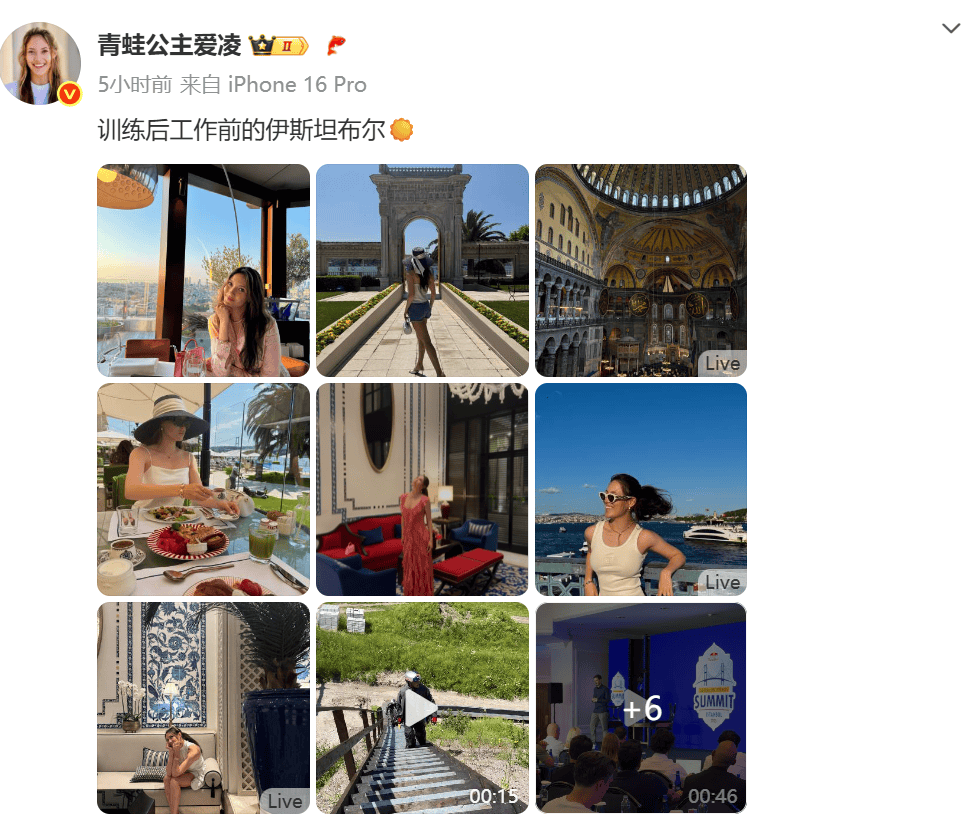
Task: Play the 00:15 stairs video
Action: pyautogui.click(x=422, y=708)
